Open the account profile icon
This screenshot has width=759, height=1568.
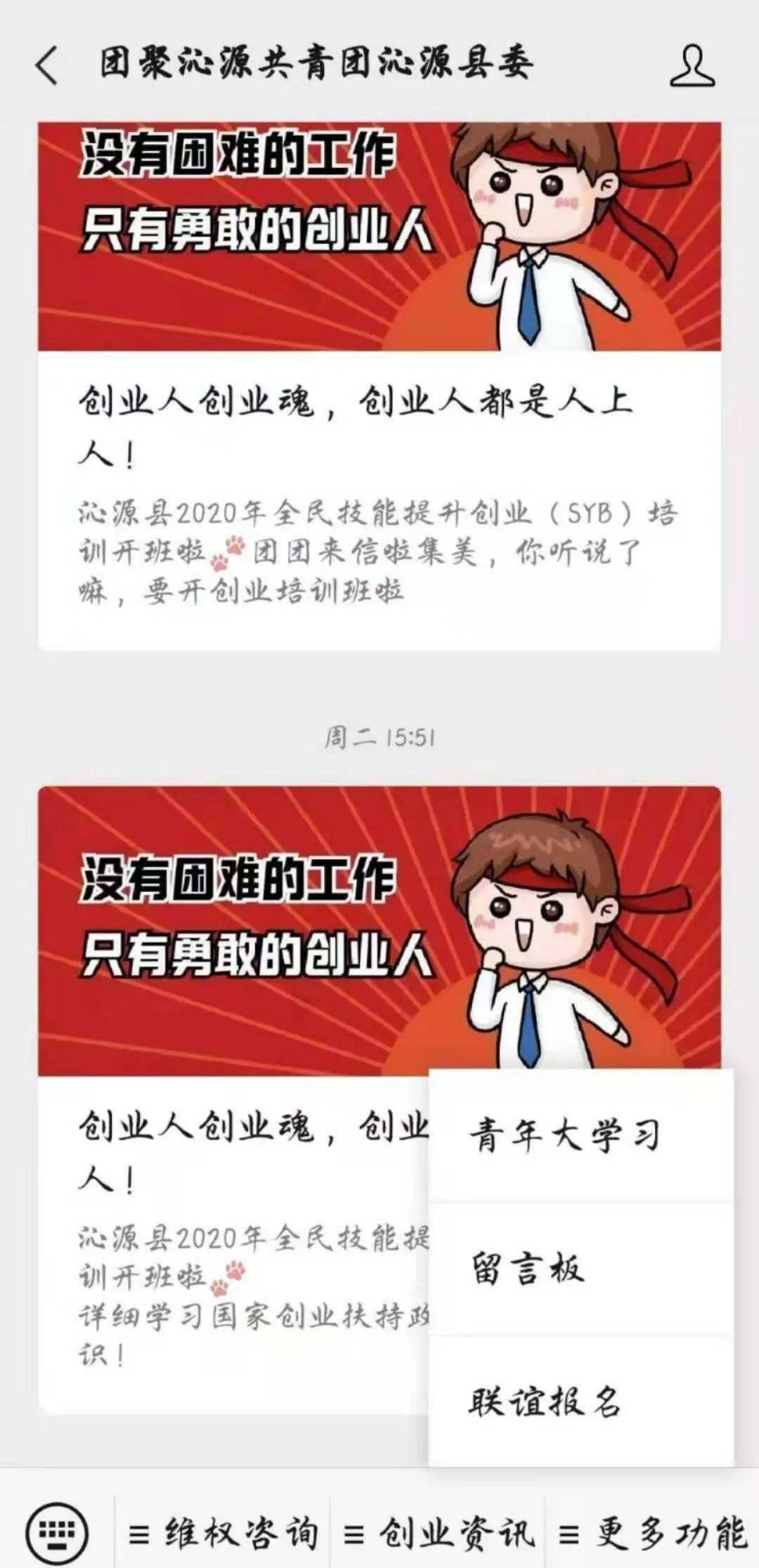click(x=692, y=65)
